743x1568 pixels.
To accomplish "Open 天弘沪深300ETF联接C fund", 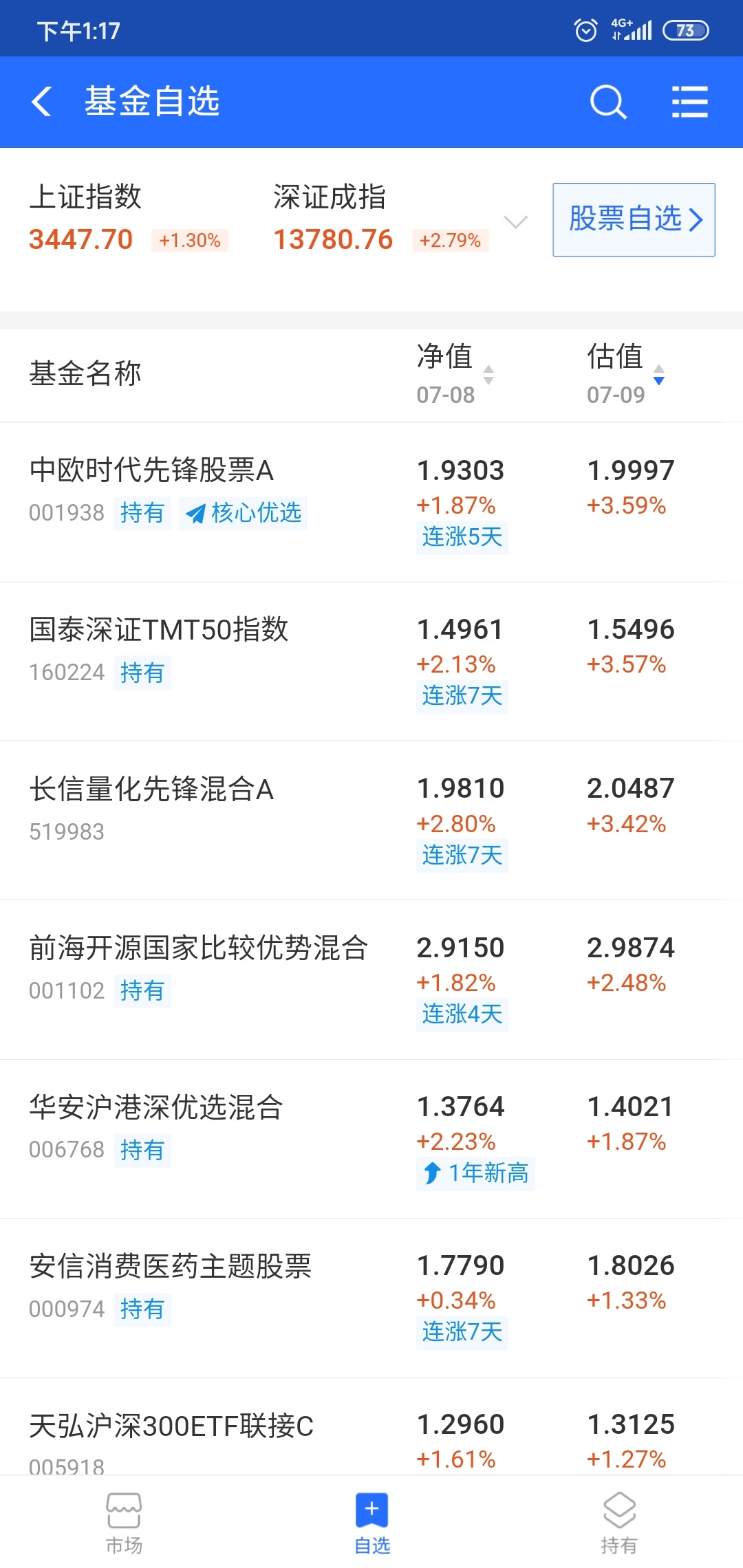I will (371, 1427).
